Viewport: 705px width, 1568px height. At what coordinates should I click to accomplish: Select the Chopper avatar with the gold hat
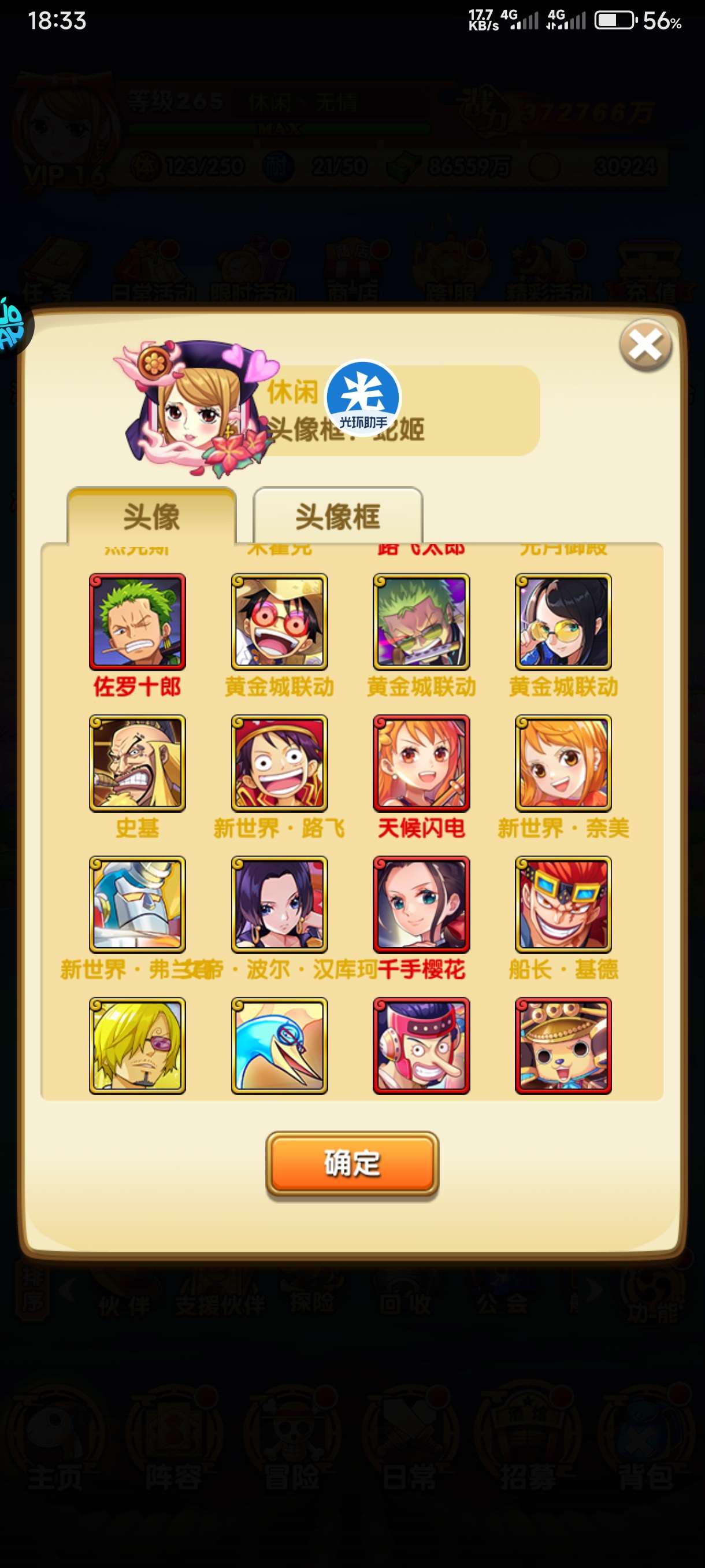pyautogui.click(x=563, y=1045)
